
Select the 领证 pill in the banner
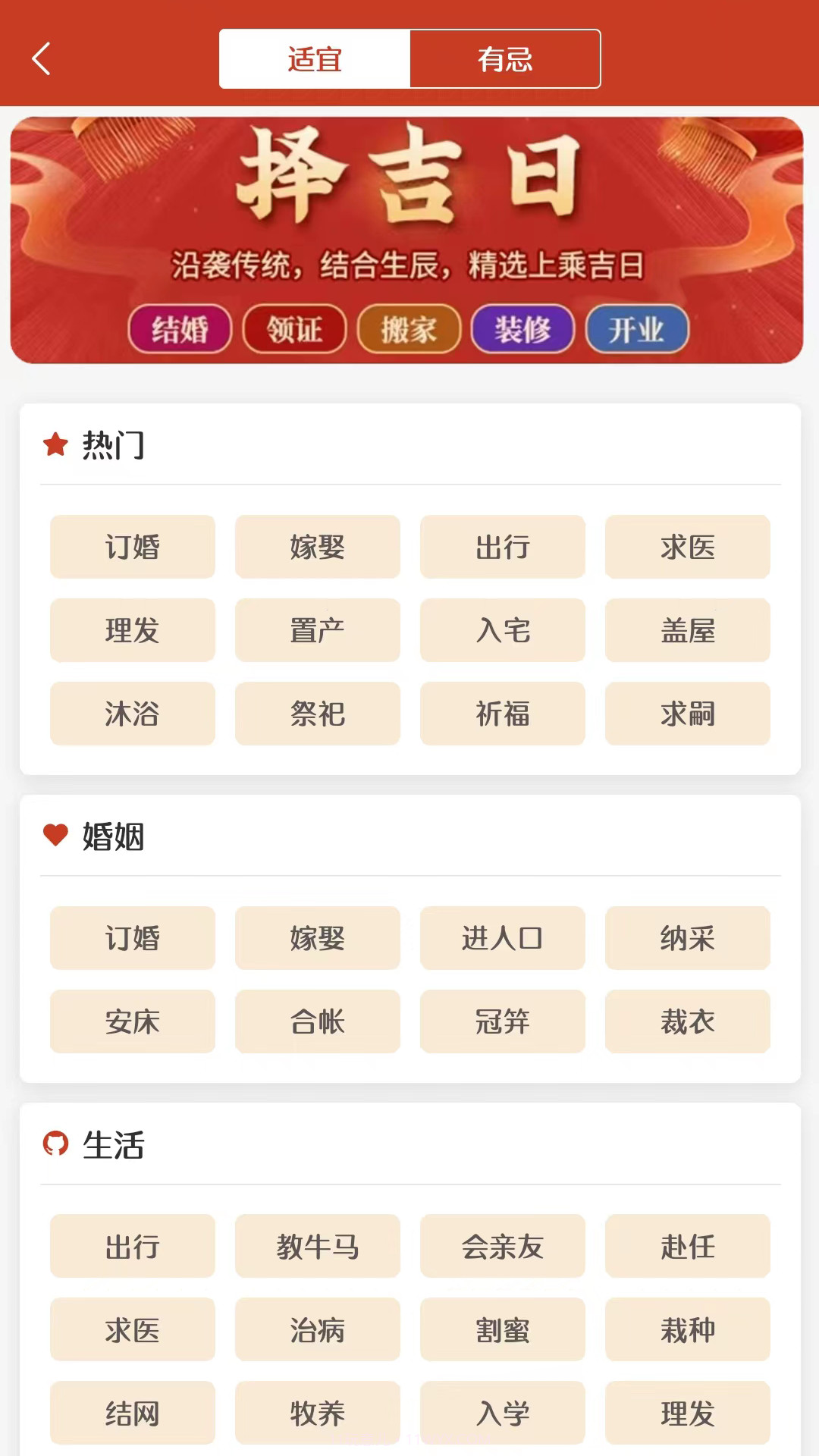coord(294,328)
